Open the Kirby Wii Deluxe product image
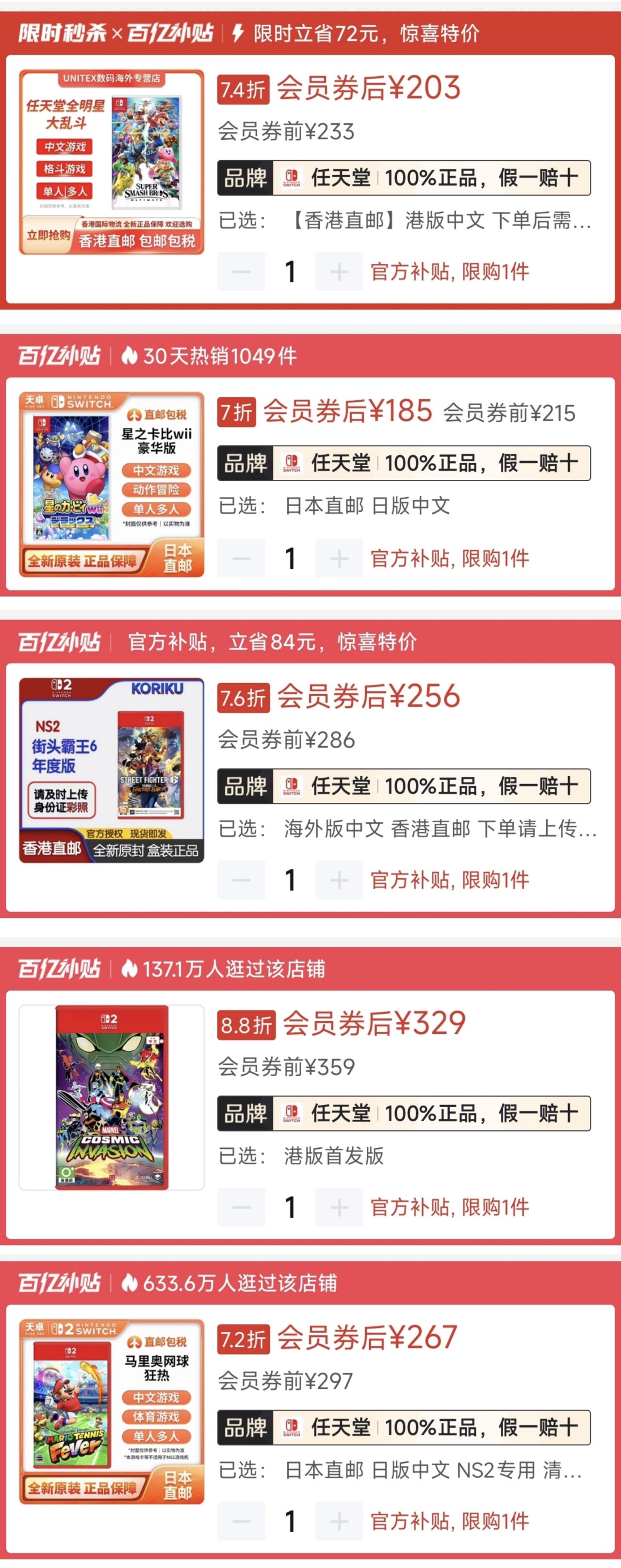Viewport: 621px width, 1568px height. point(112,485)
